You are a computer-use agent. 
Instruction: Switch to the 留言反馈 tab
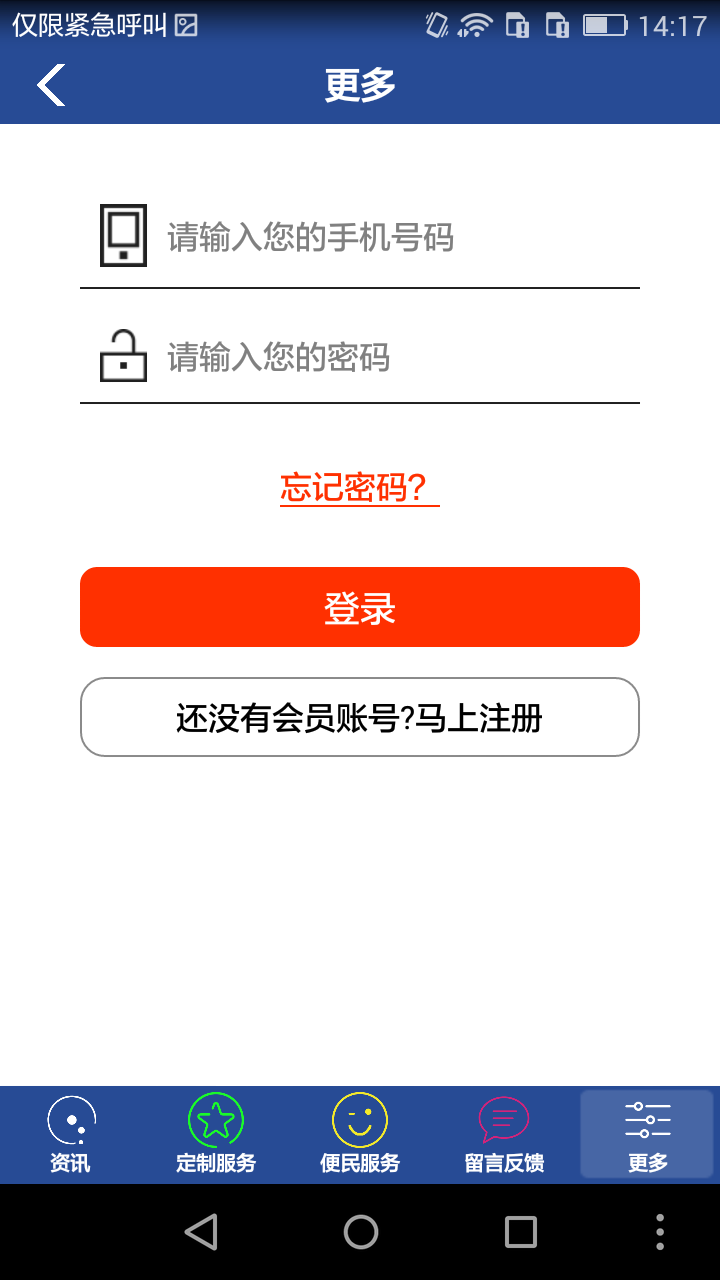(504, 1135)
